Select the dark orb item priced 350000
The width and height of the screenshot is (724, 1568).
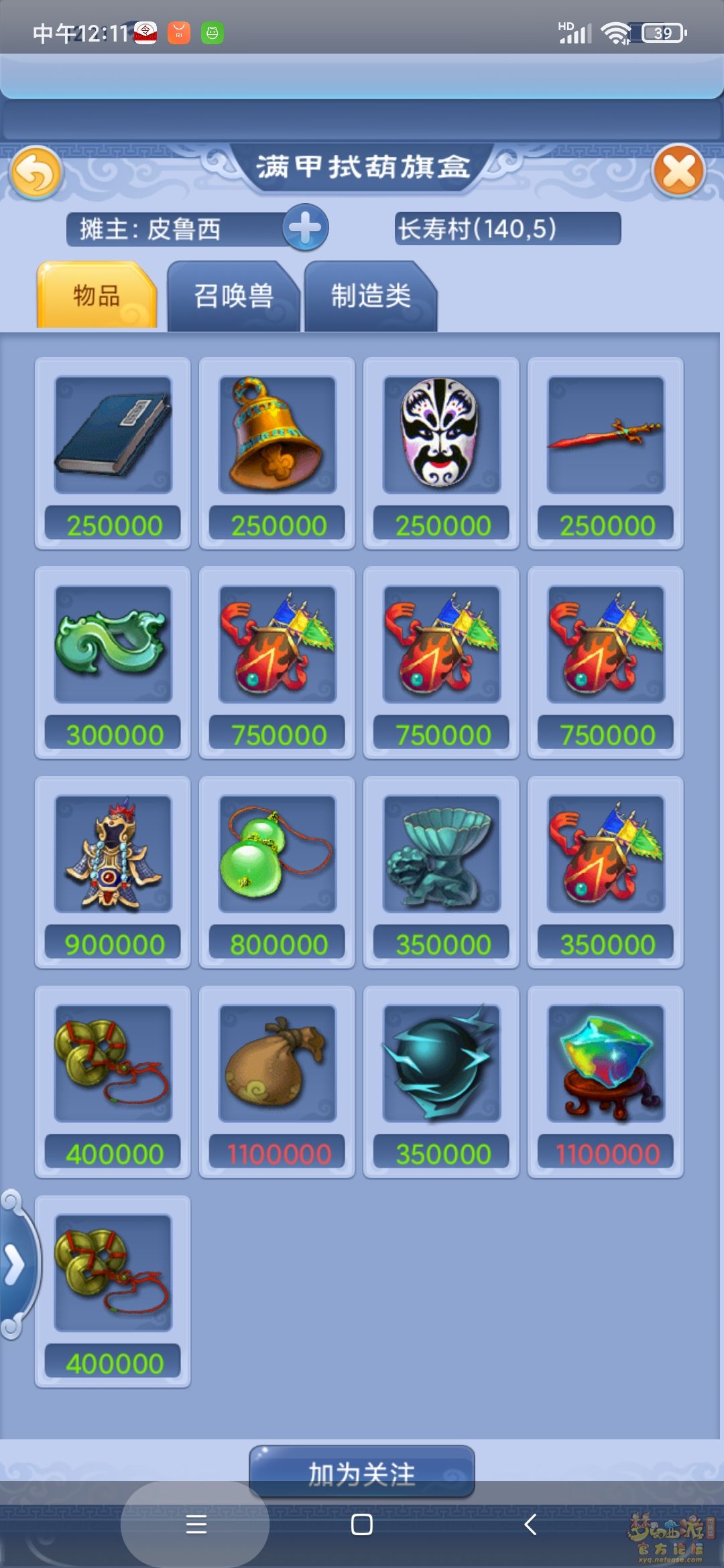point(441,1063)
